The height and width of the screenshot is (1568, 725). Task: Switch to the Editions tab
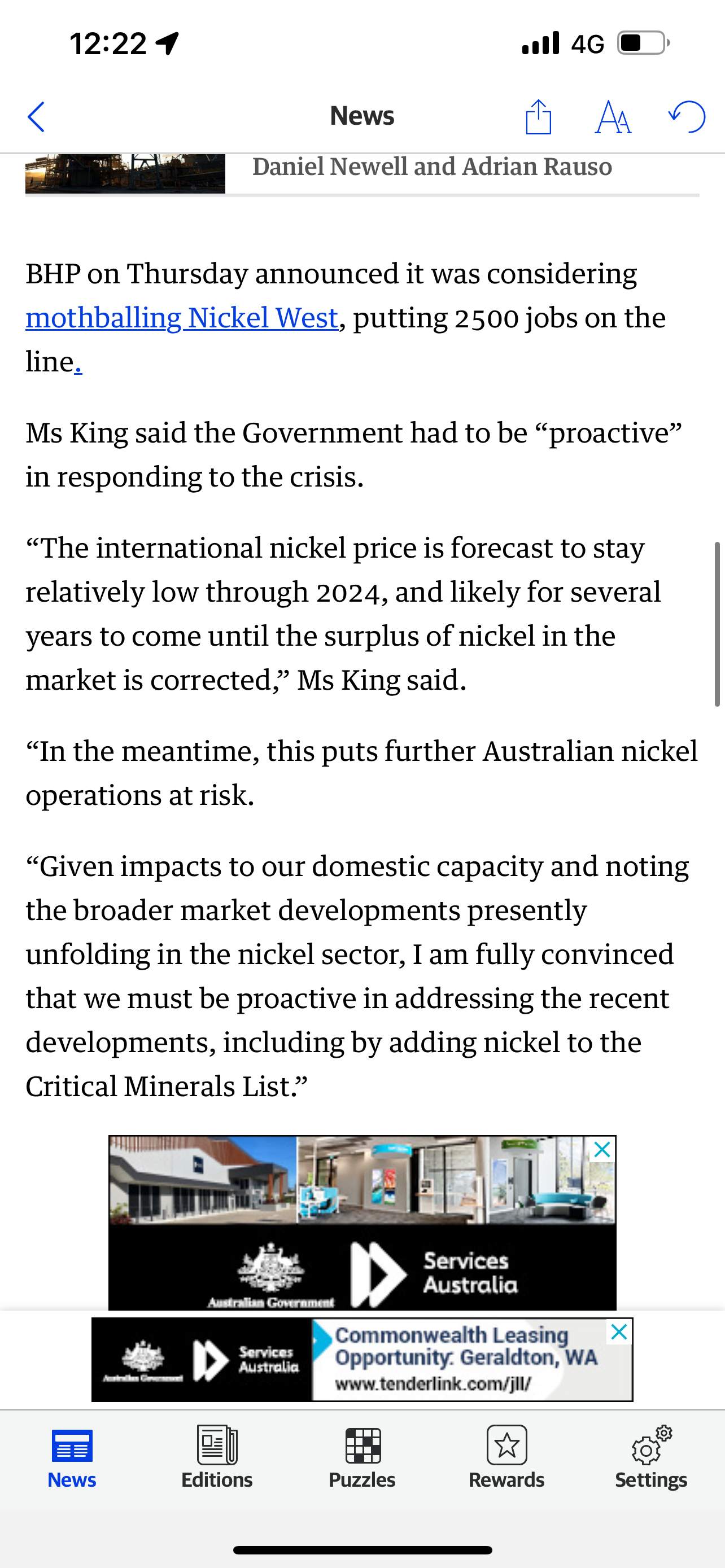[217, 1457]
